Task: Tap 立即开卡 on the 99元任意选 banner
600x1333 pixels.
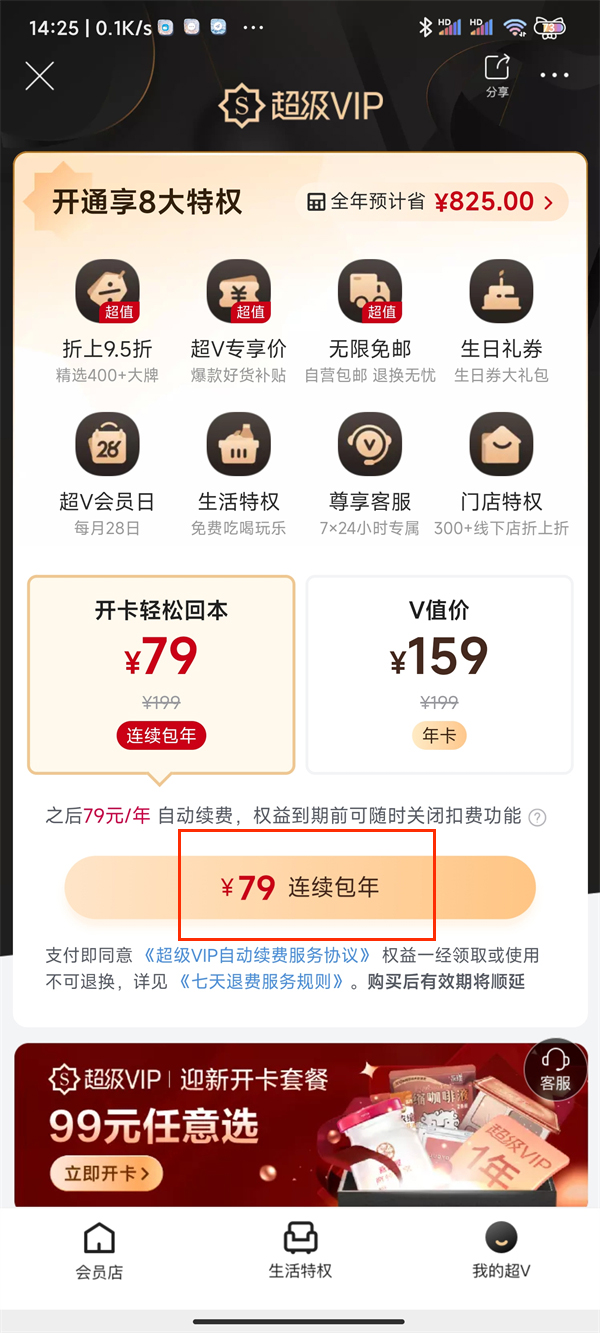Action: click(106, 1173)
